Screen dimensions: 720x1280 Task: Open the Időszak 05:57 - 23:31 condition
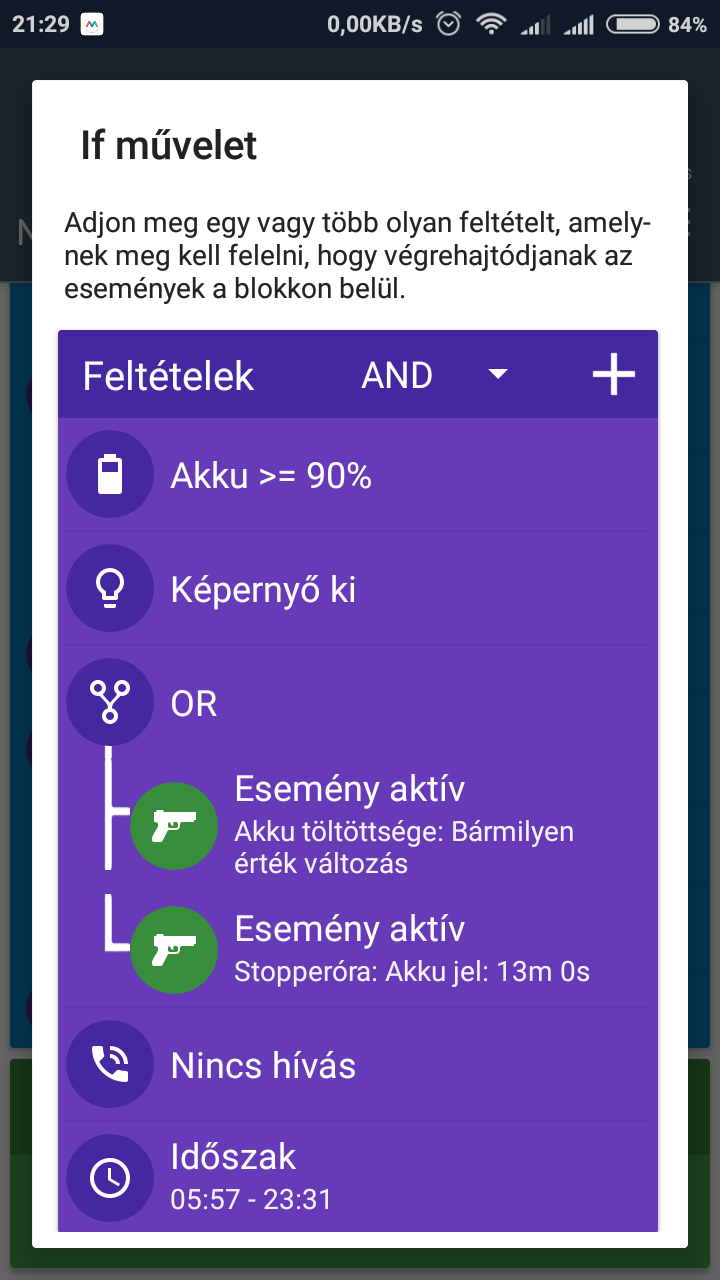point(358,1177)
